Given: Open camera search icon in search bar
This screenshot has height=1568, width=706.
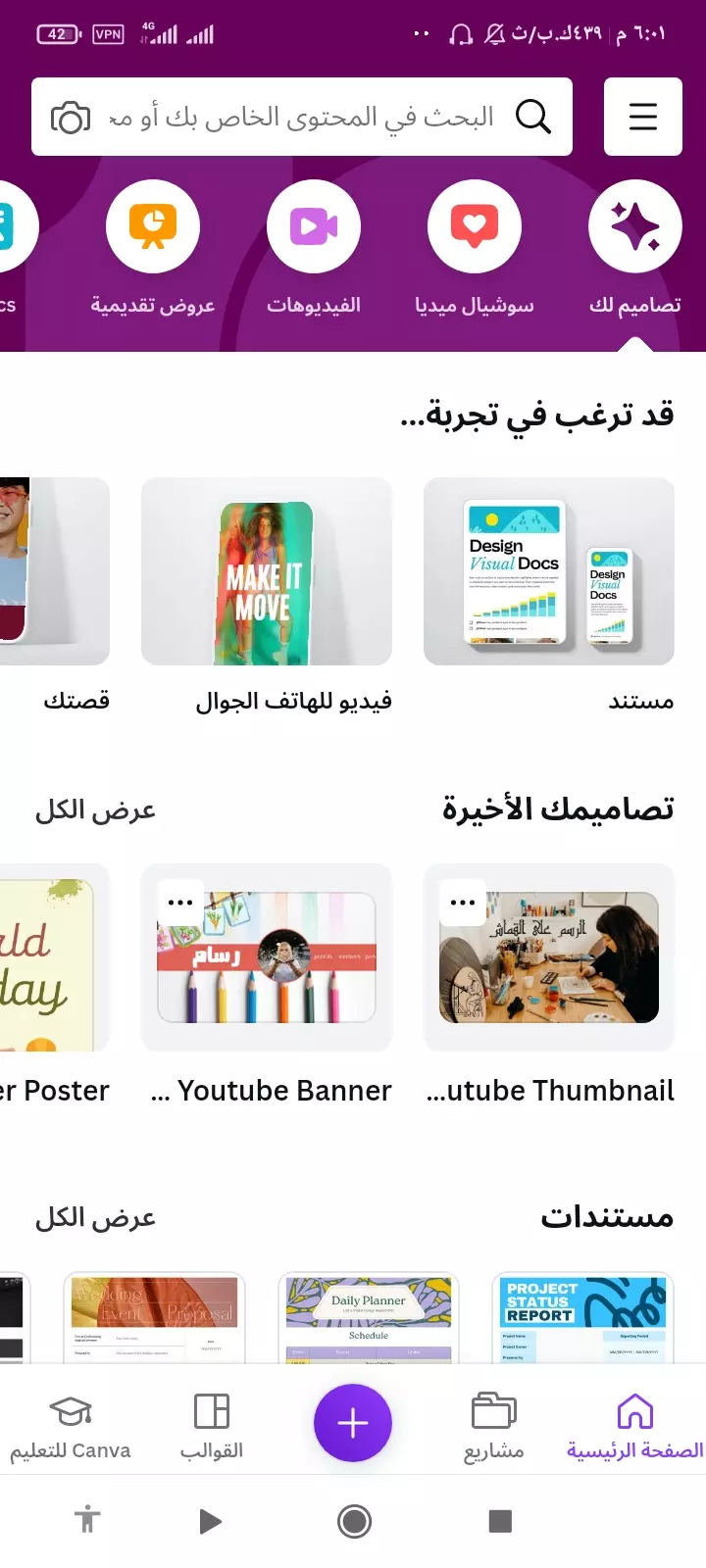Looking at the screenshot, I should point(71,118).
